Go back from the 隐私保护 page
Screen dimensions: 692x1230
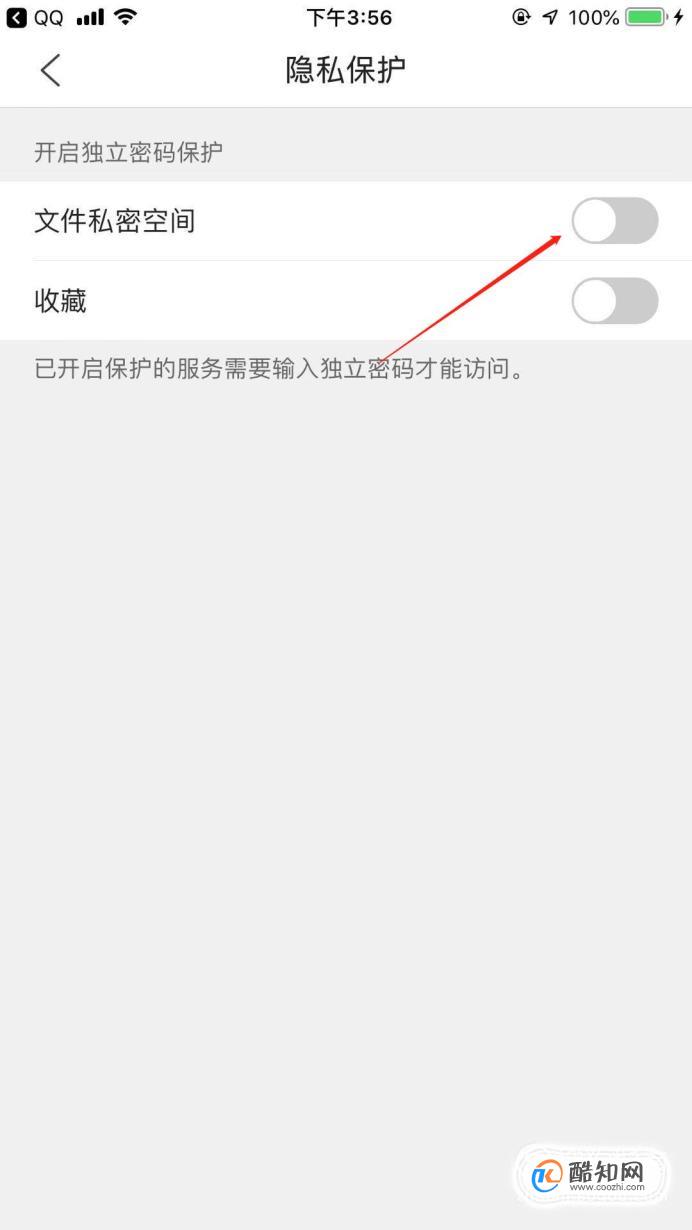50,70
